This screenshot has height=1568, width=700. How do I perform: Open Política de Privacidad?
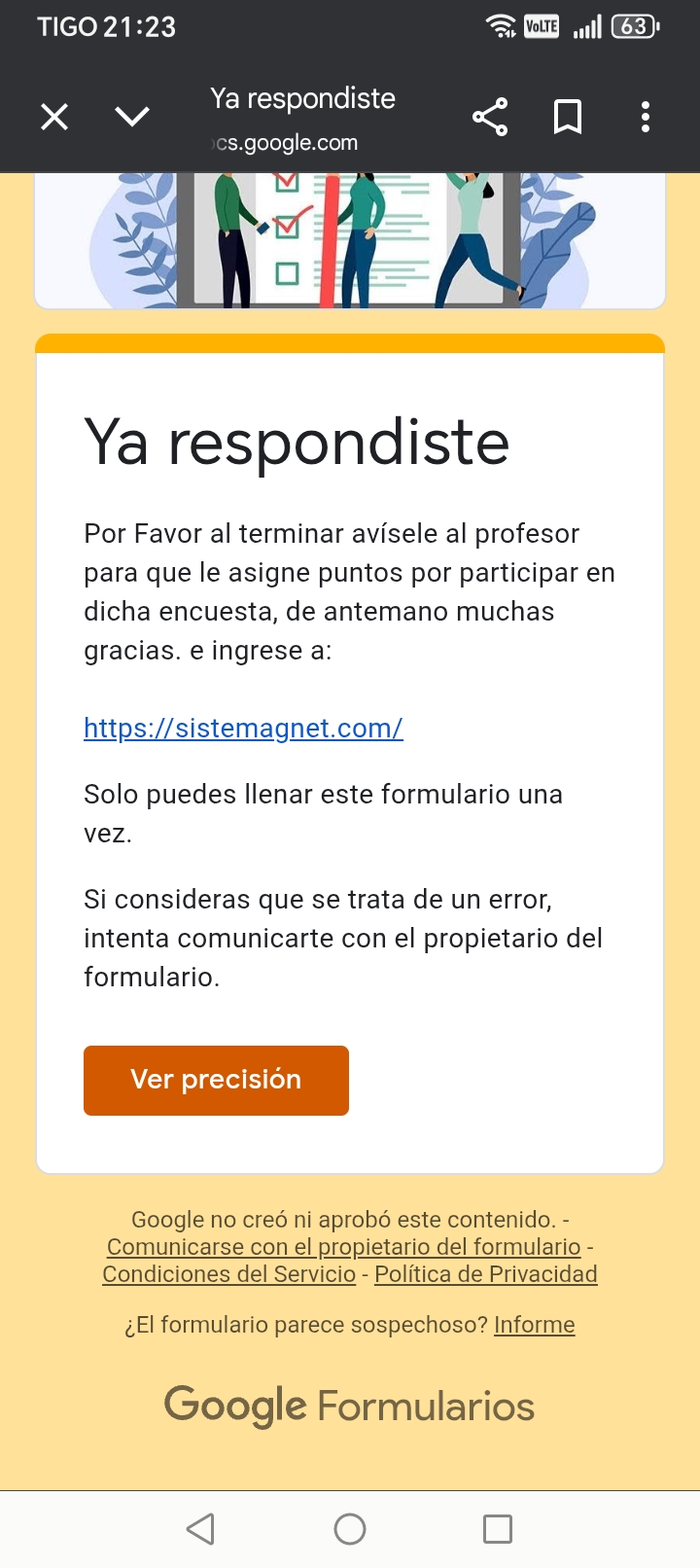(x=485, y=1274)
